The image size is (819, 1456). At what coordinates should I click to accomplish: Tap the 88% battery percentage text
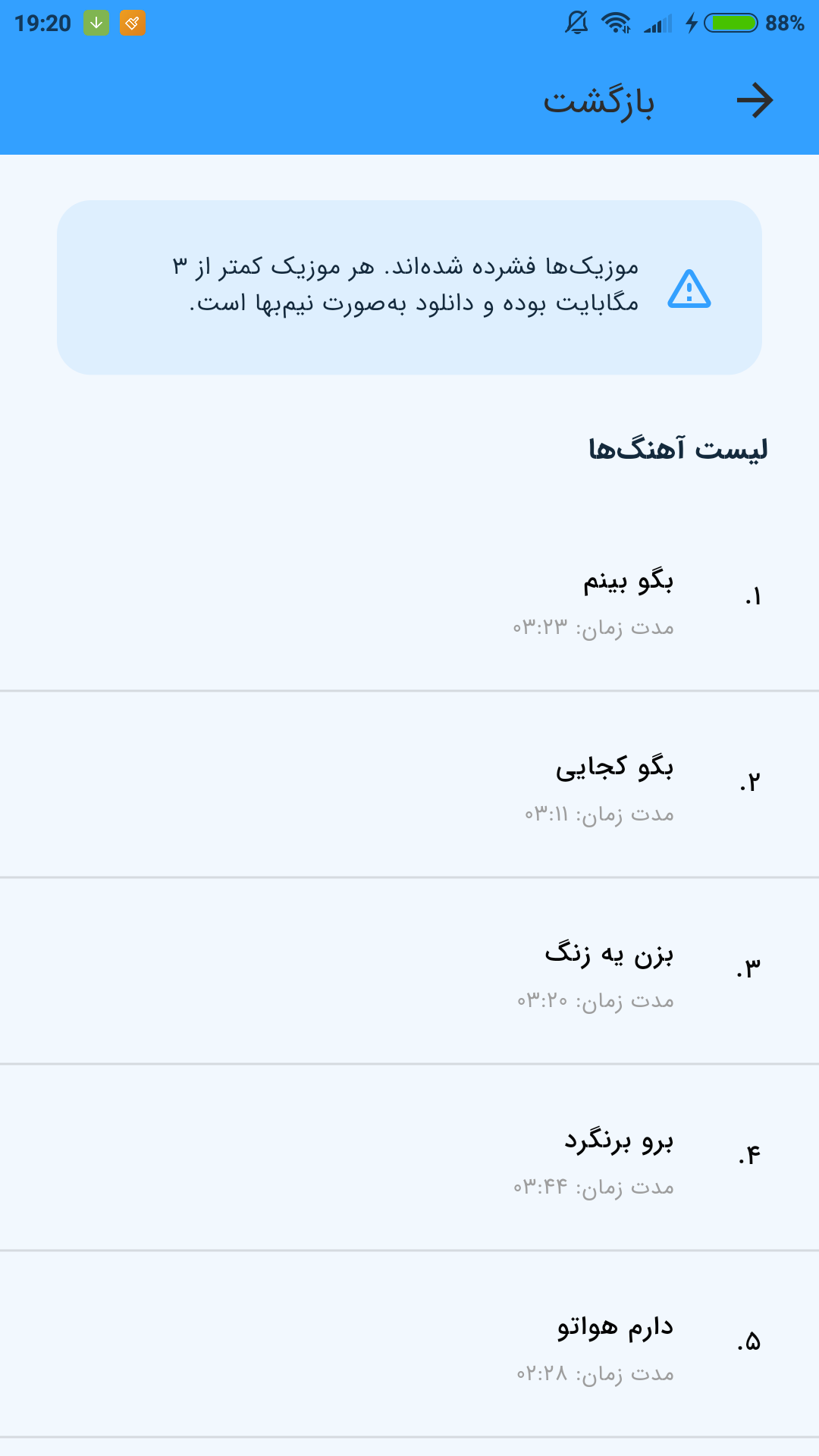783,22
